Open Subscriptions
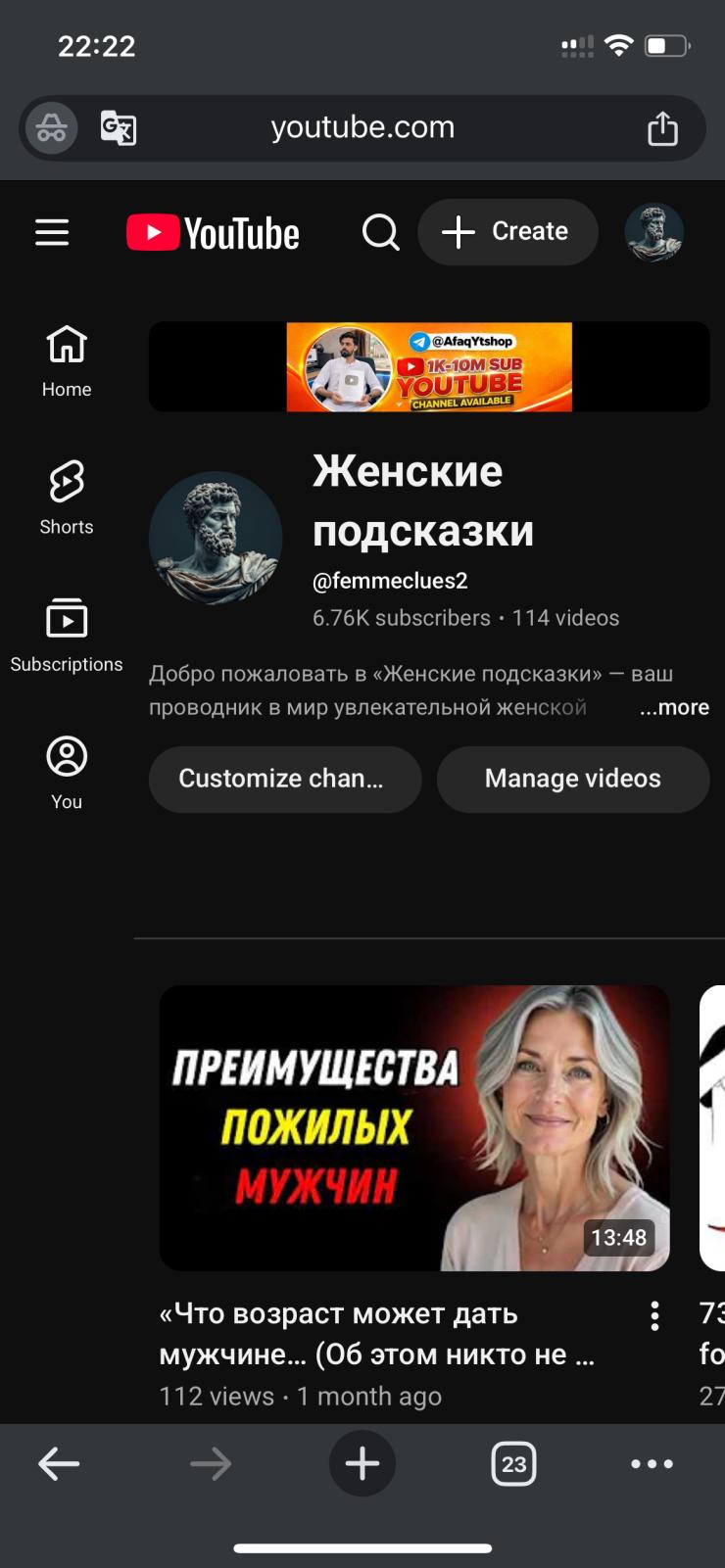This screenshot has width=725, height=1568. (x=67, y=635)
